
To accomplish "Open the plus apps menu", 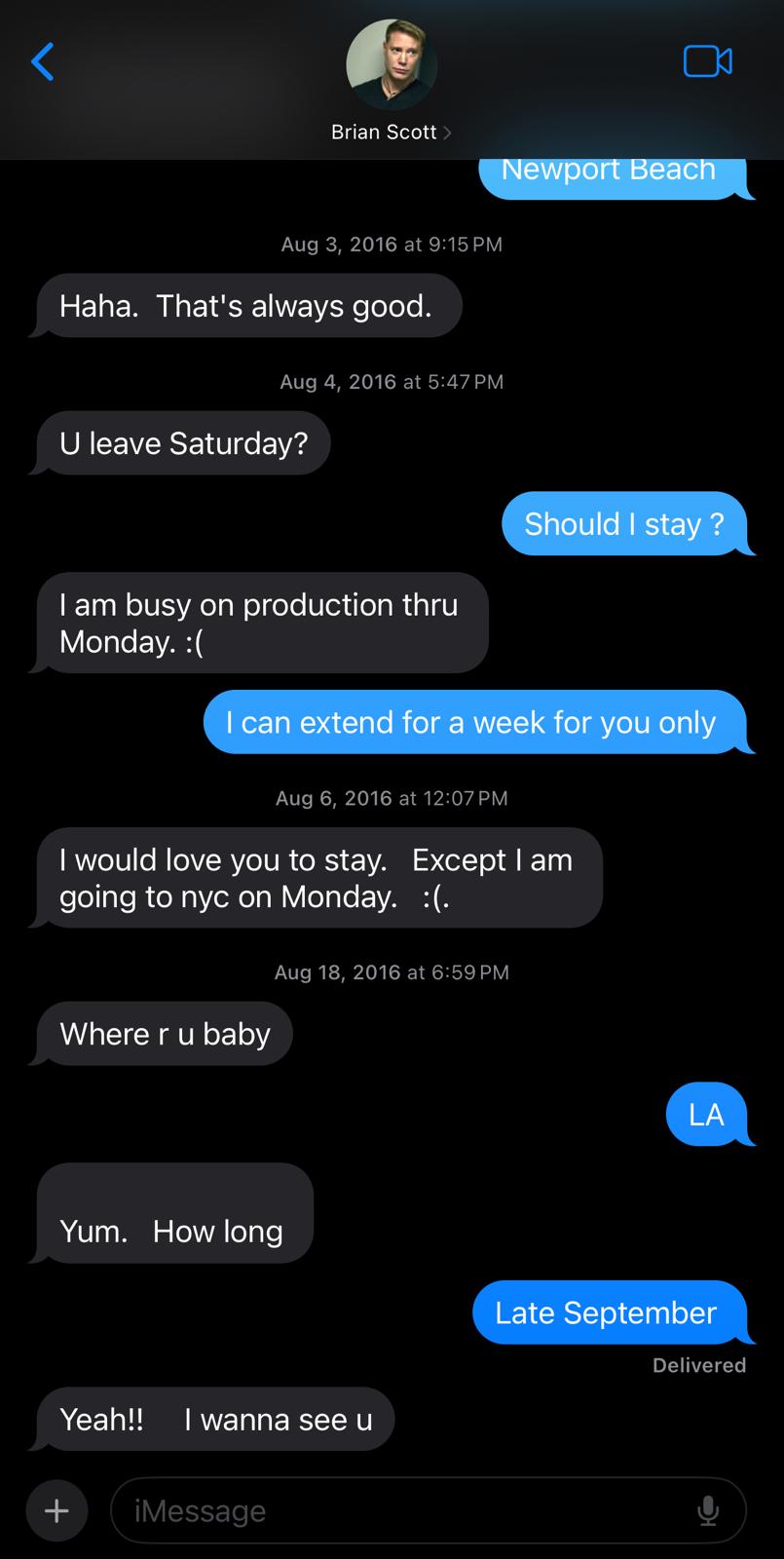I will [x=57, y=1510].
